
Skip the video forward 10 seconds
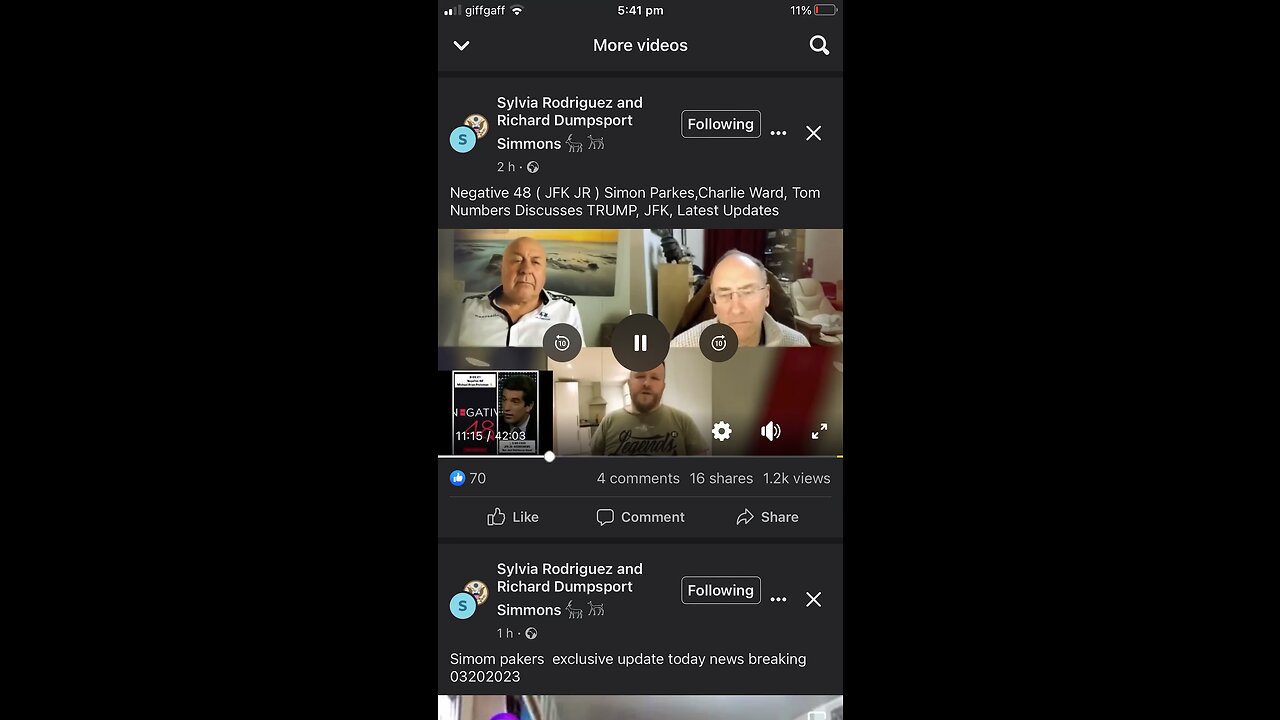click(x=718, y=343)
